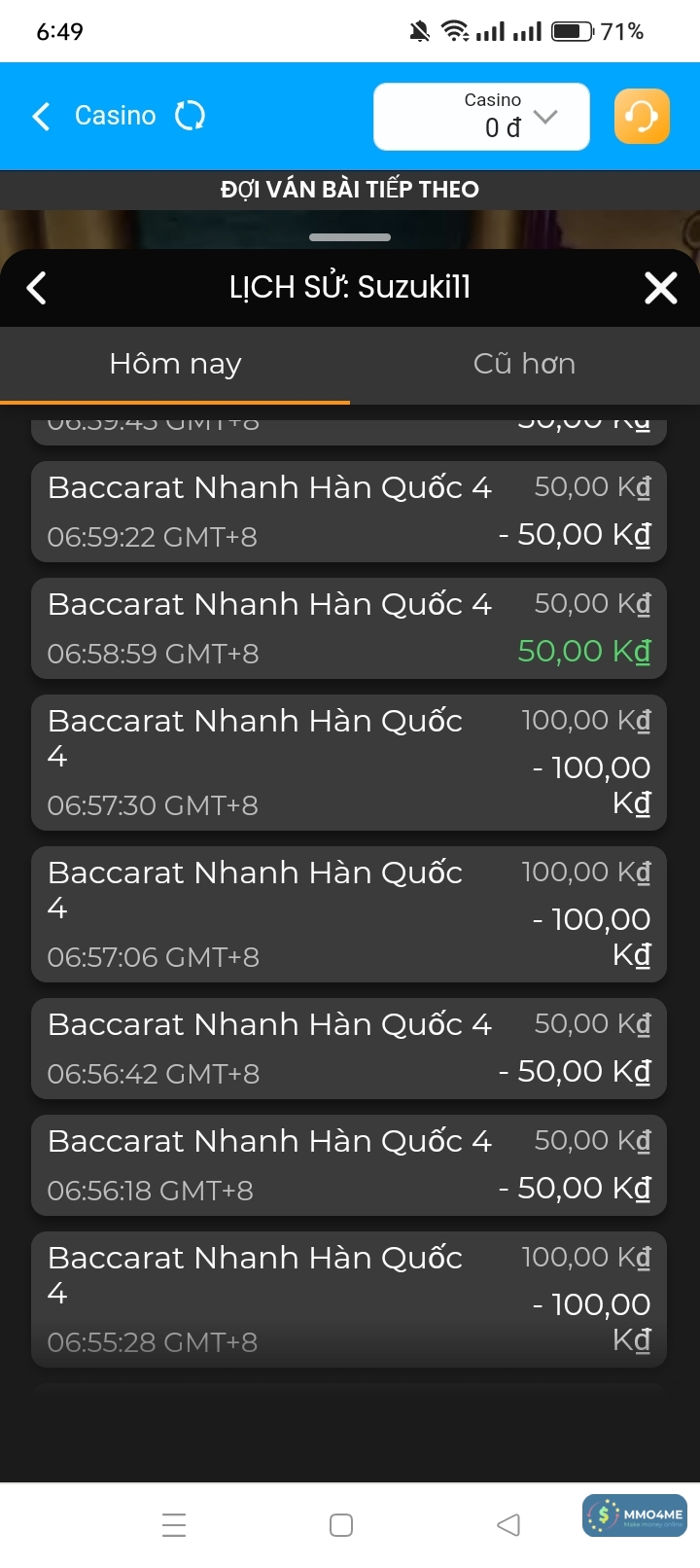Open customer support headset
Viewport: 700px width, 1568px height.
pos(642,117)
